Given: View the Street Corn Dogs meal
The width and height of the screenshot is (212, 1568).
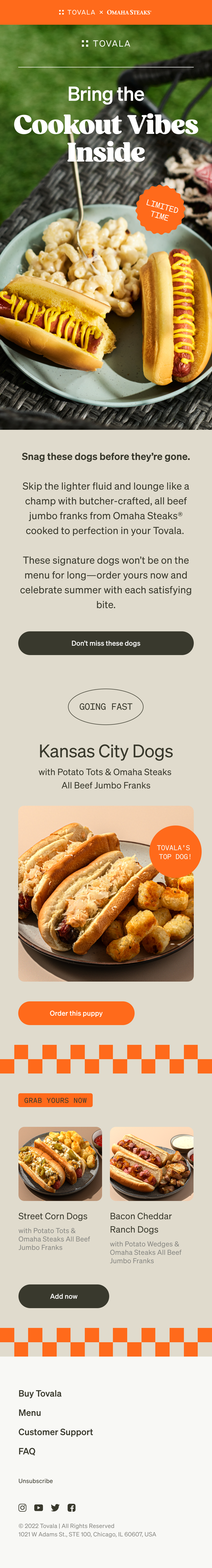Looking at the screenshot, I should tap(60, 1164).
